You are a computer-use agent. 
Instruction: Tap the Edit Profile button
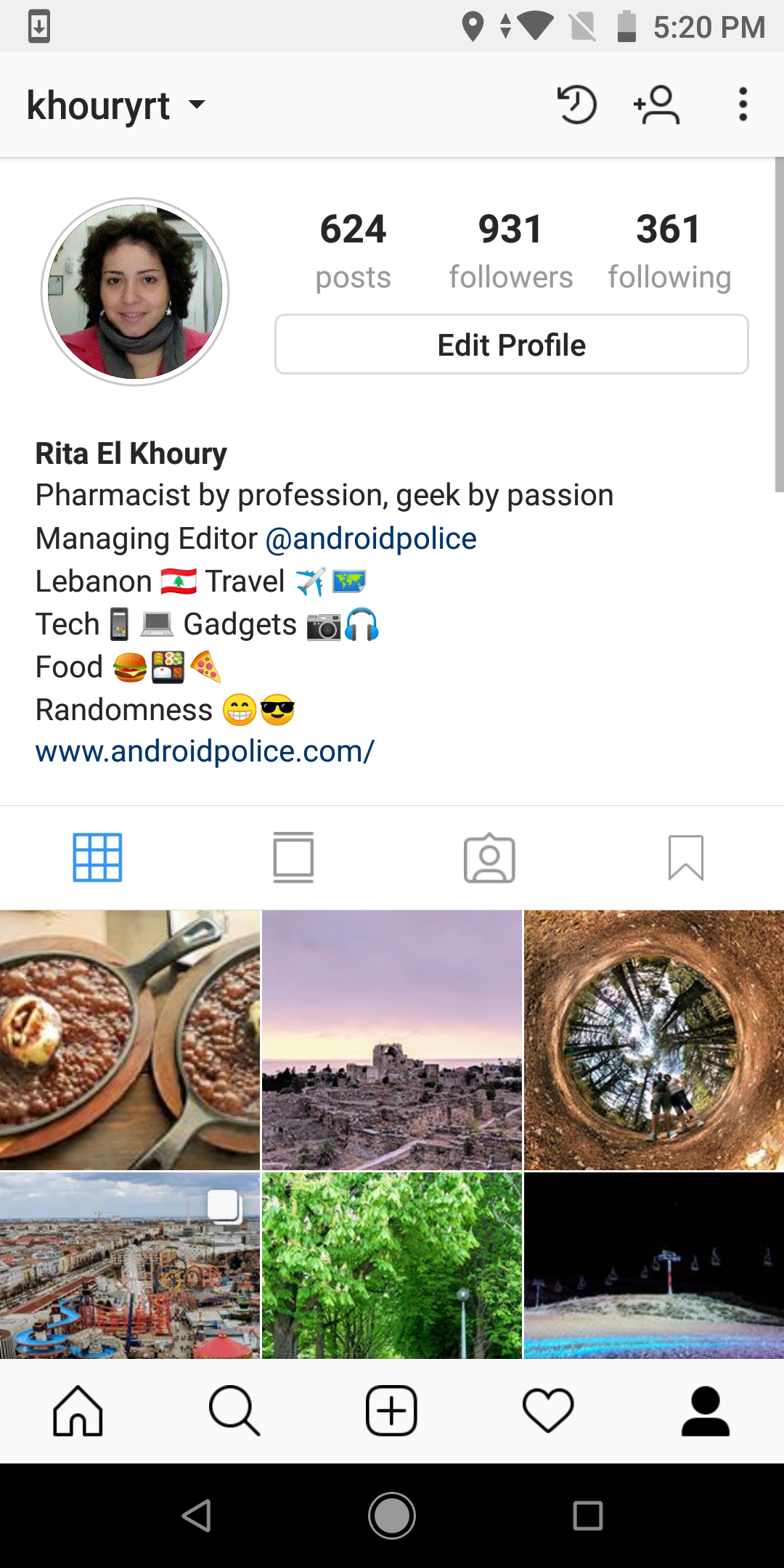[x=511, y=345]
